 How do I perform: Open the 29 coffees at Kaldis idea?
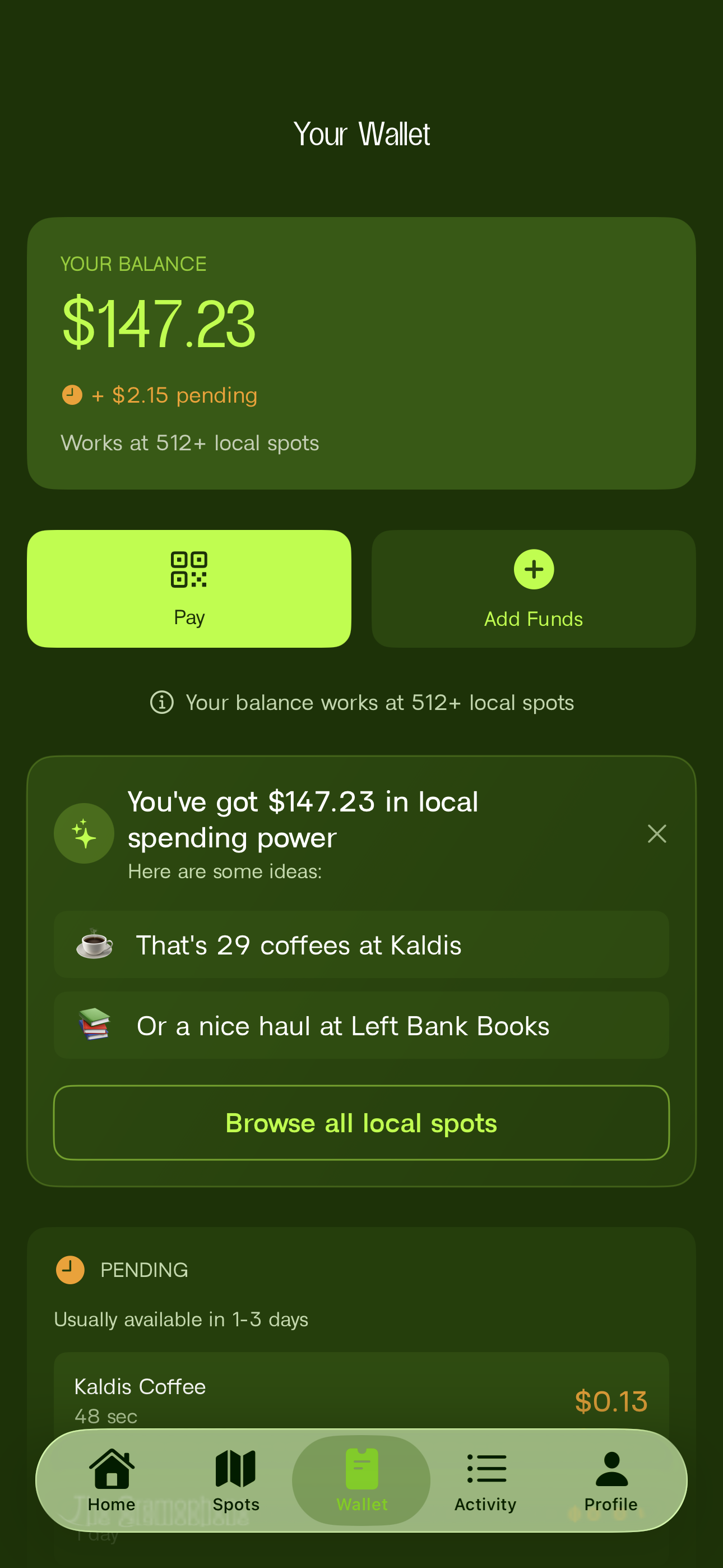(361, 944)
